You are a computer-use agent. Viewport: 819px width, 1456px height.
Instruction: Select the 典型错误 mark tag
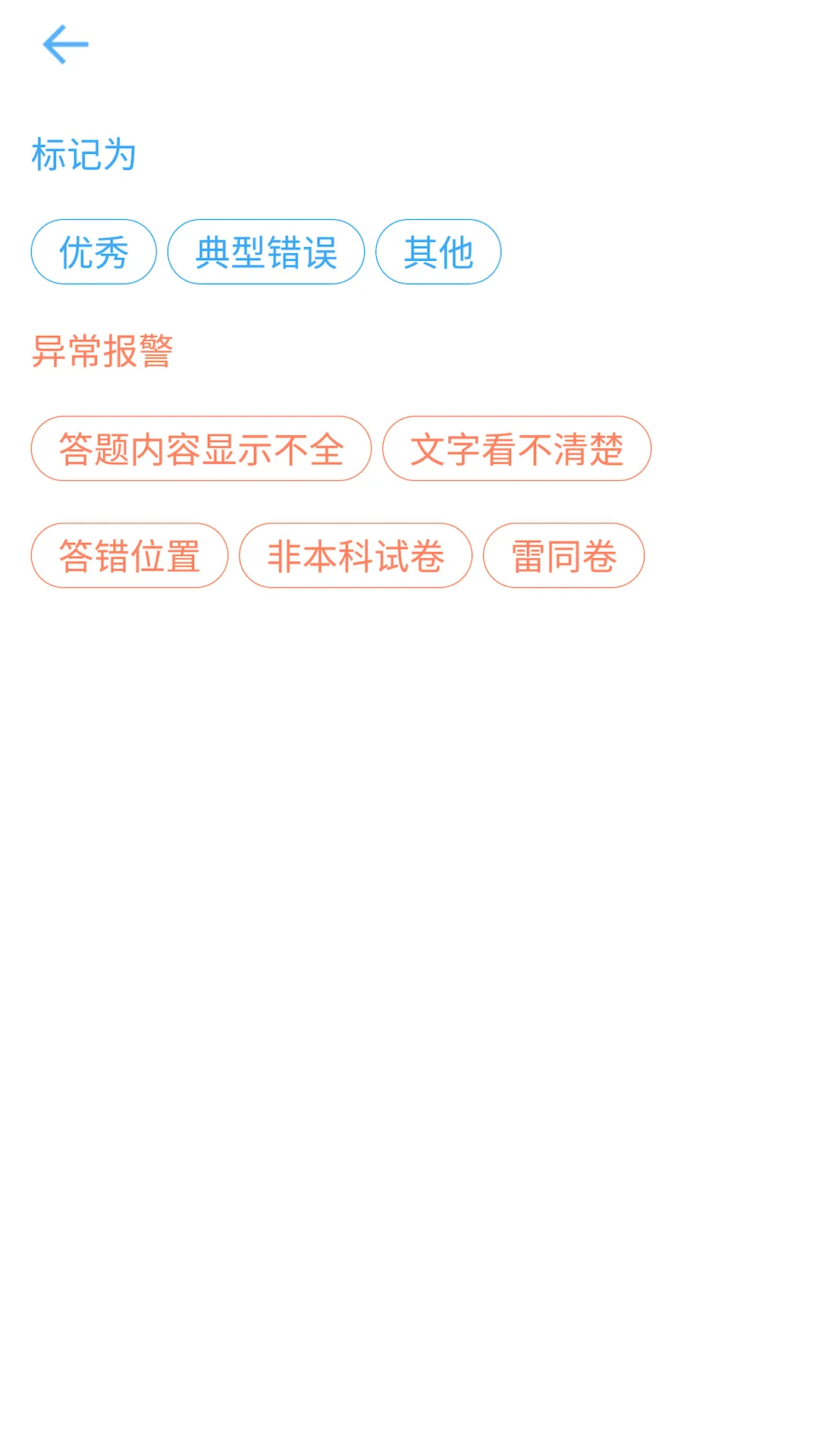coord(267,251)
